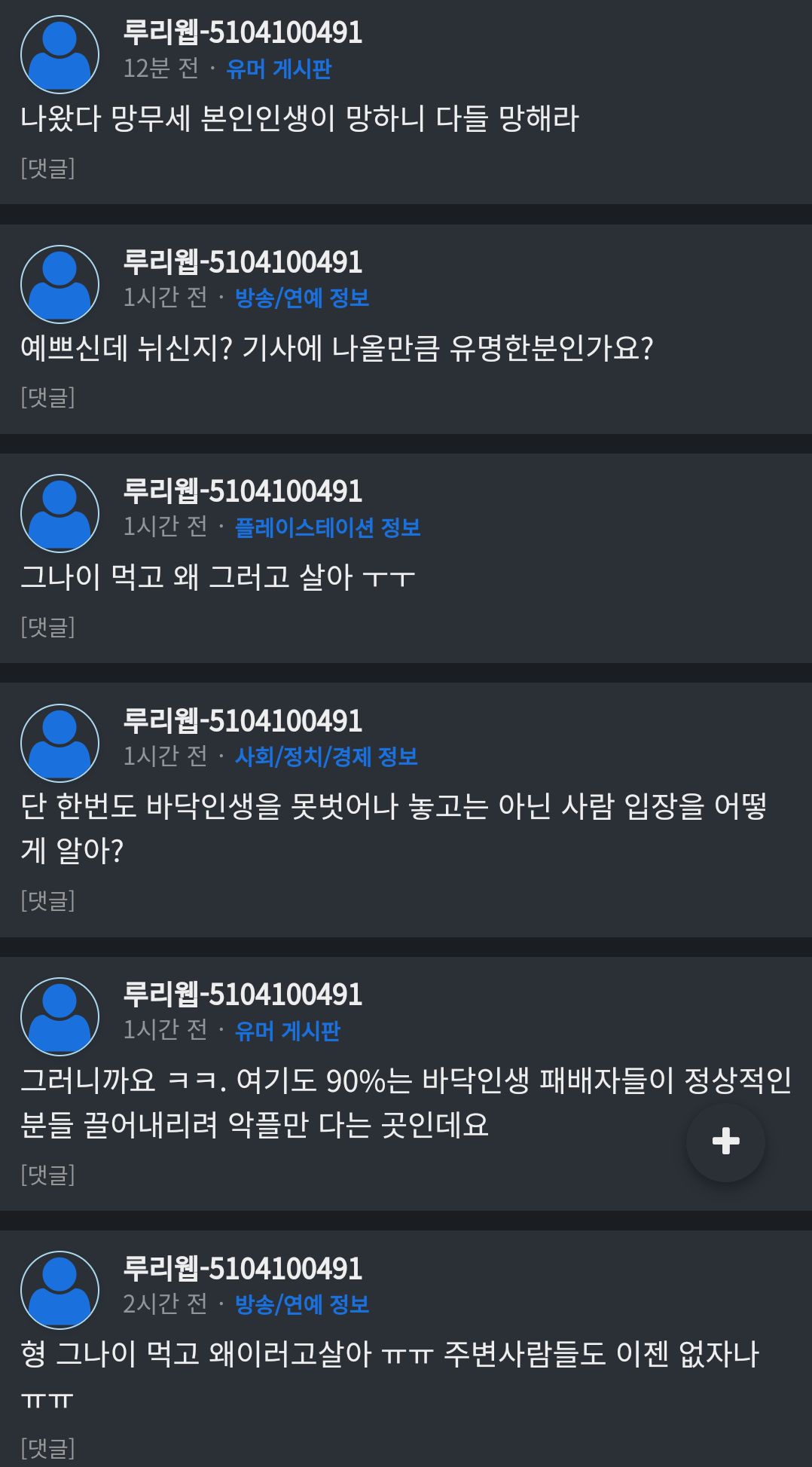The height and width of the screenshot is (1467, 812).
Task: Tap [댓글] under 형 그나이 먹고 comment
Action: [x=47, y=1448]
